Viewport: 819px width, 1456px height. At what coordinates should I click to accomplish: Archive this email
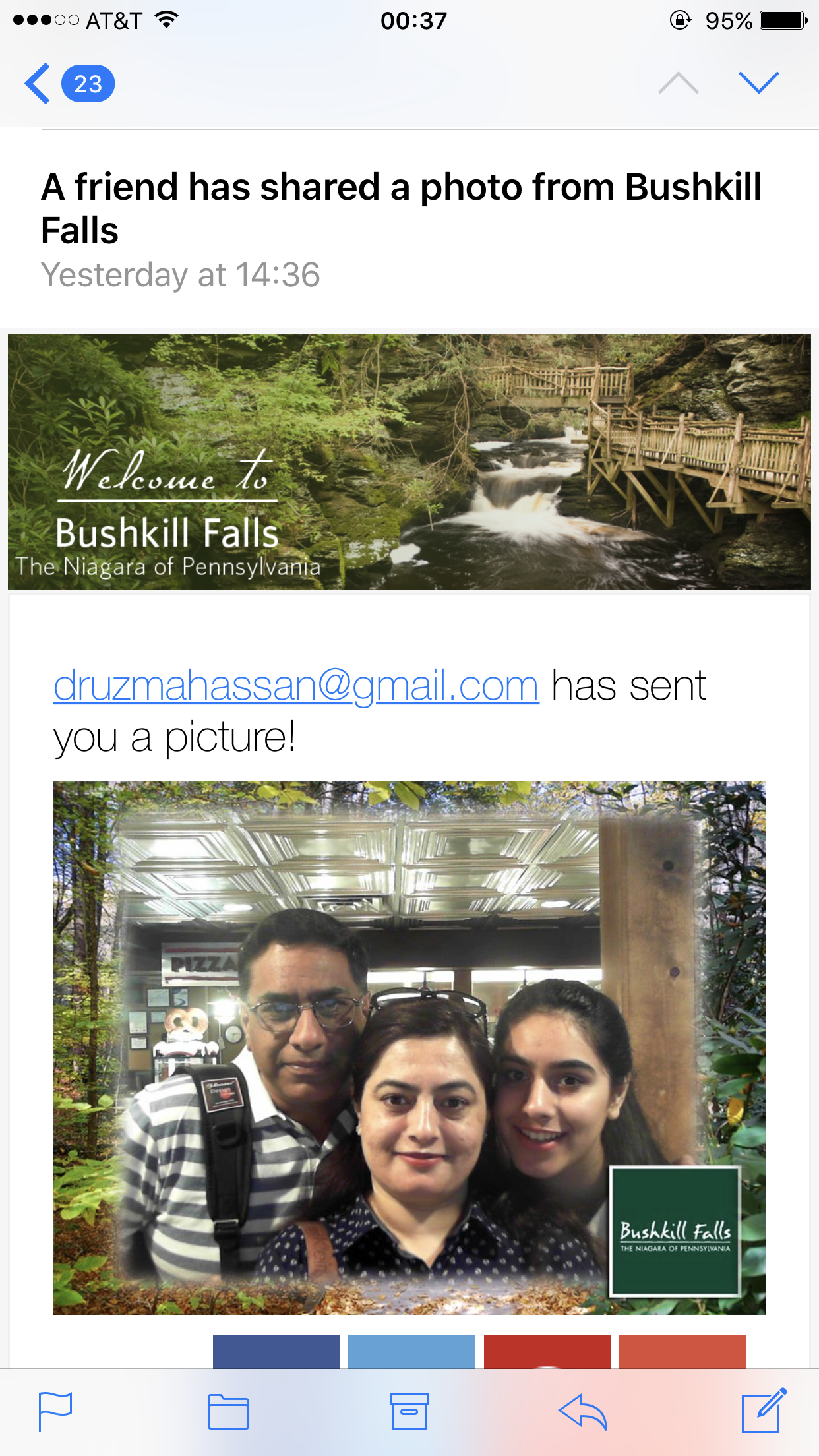[x=409, y=1412]
